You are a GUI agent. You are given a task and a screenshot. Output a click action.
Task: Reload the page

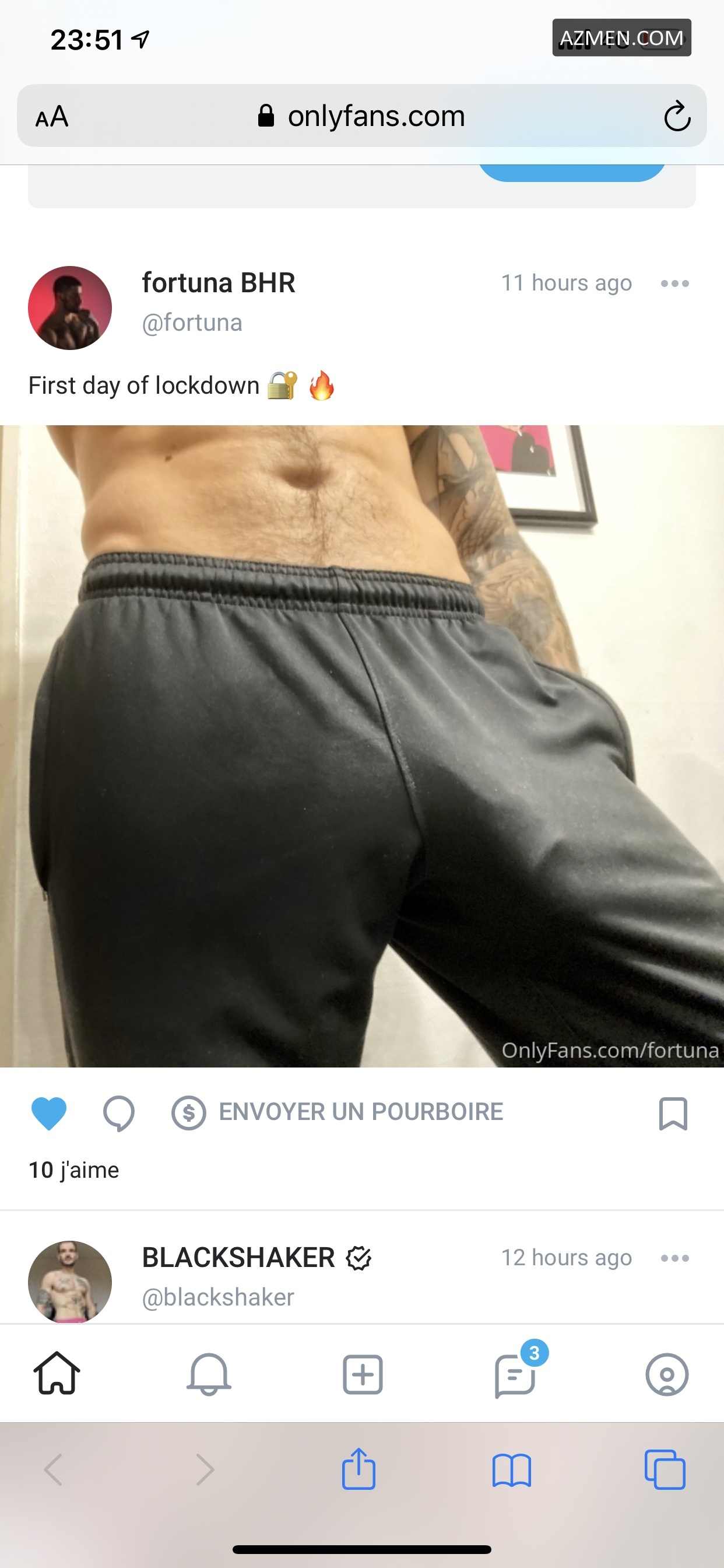pos(677,116)
